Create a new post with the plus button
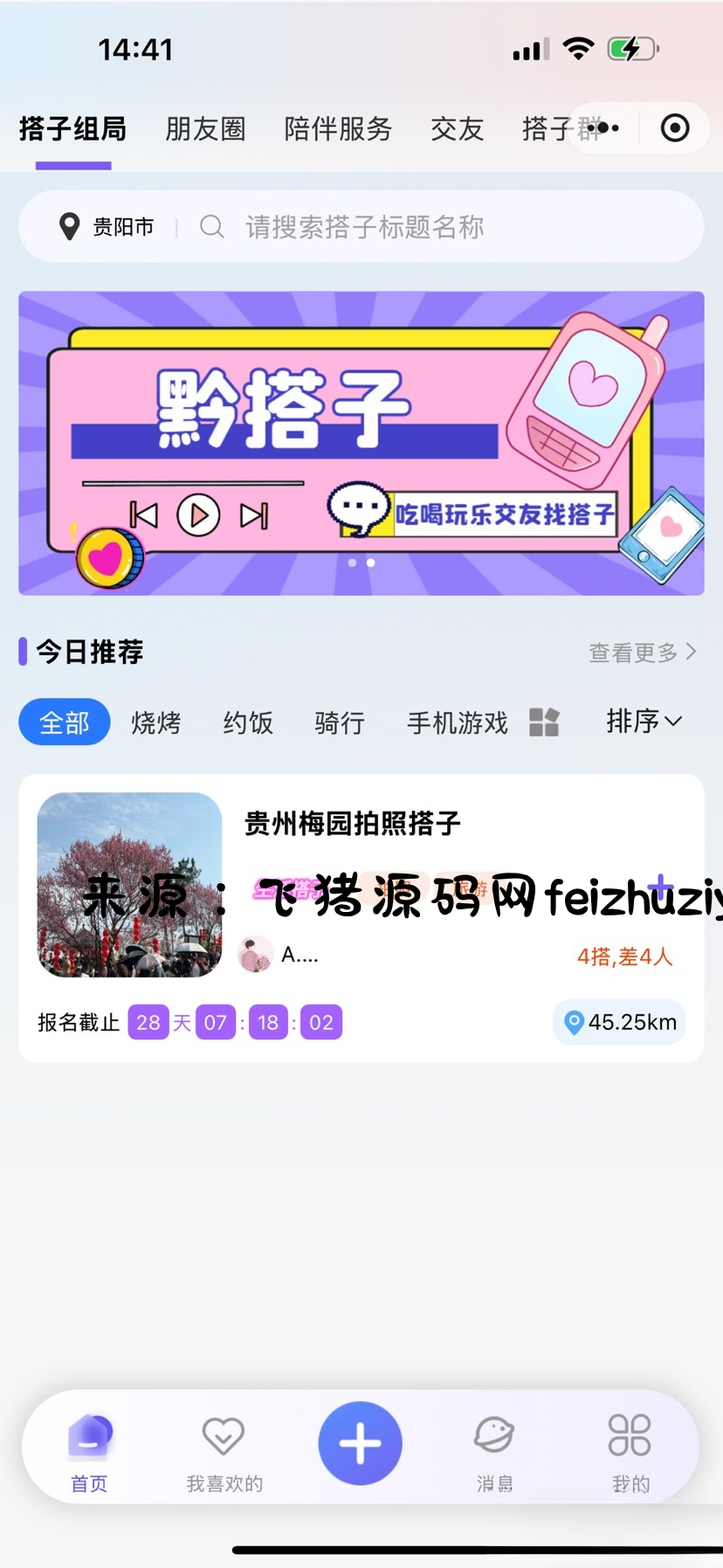723x1568 pixels. (x=360, y=1443)
